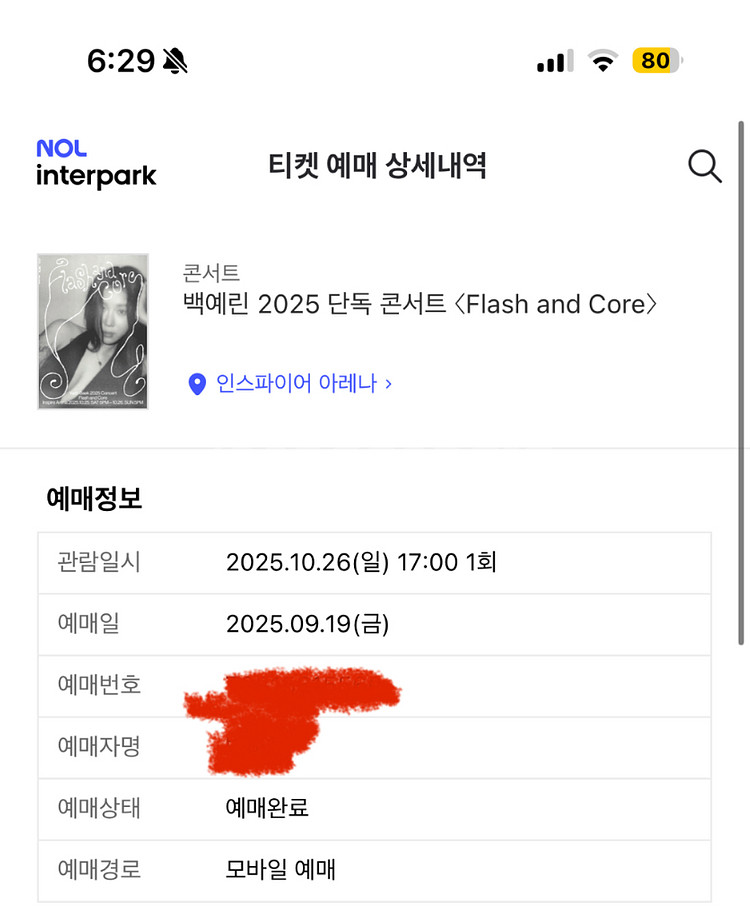750x919 pixels.
Task: Open the 백예린 concert poster thumbnail
Action: (x=93, y=331)
